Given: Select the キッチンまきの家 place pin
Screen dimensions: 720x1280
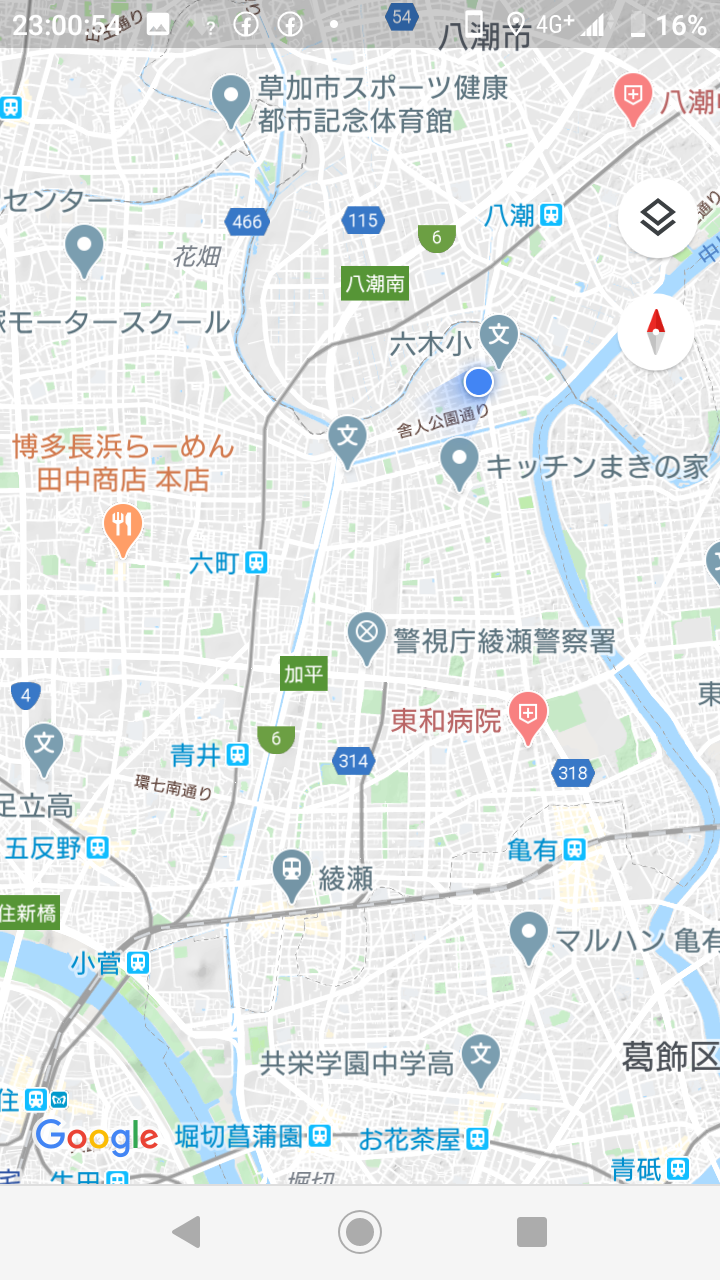Looking at the screenshot, I should (459, 462).
